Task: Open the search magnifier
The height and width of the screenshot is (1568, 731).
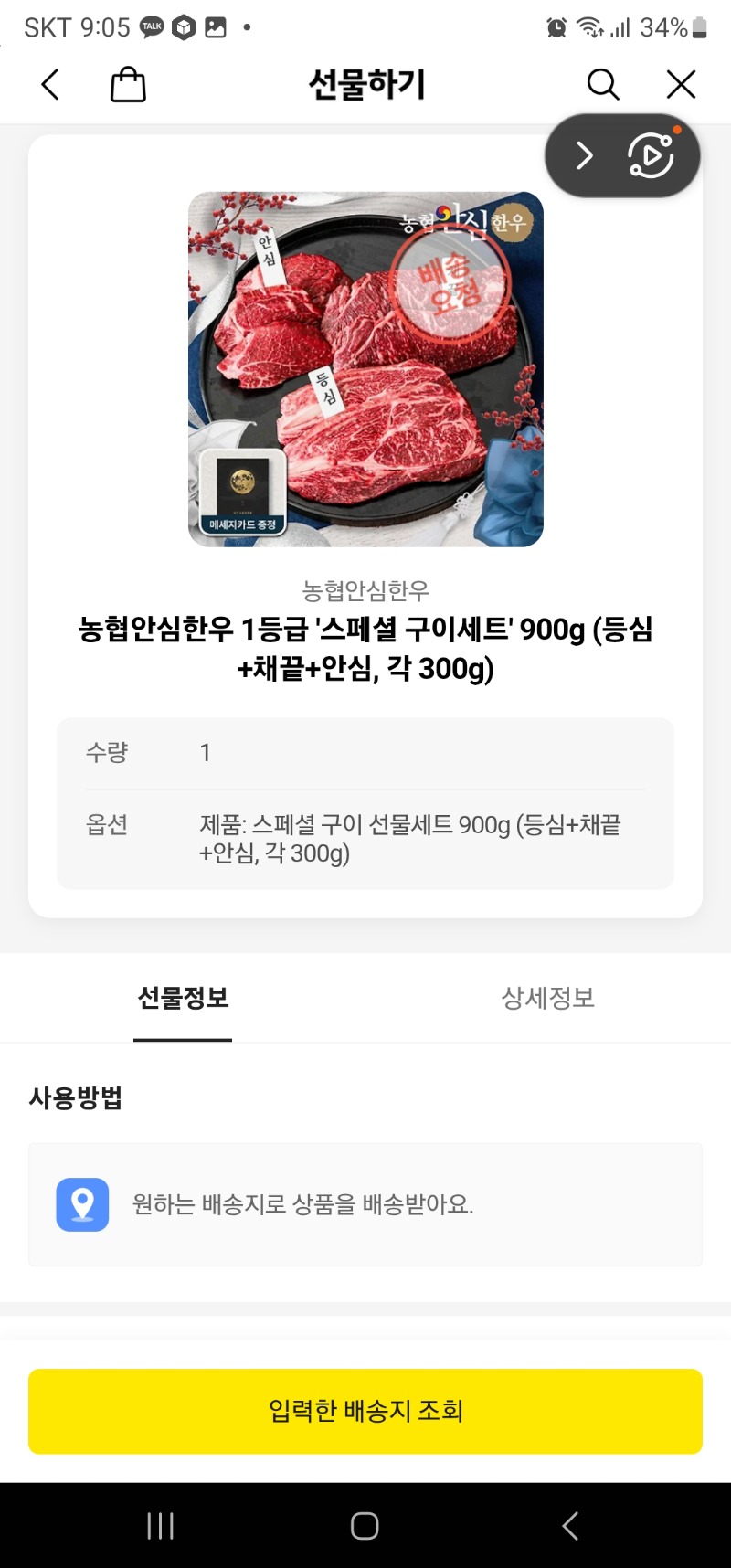Action: click(602, 85)
